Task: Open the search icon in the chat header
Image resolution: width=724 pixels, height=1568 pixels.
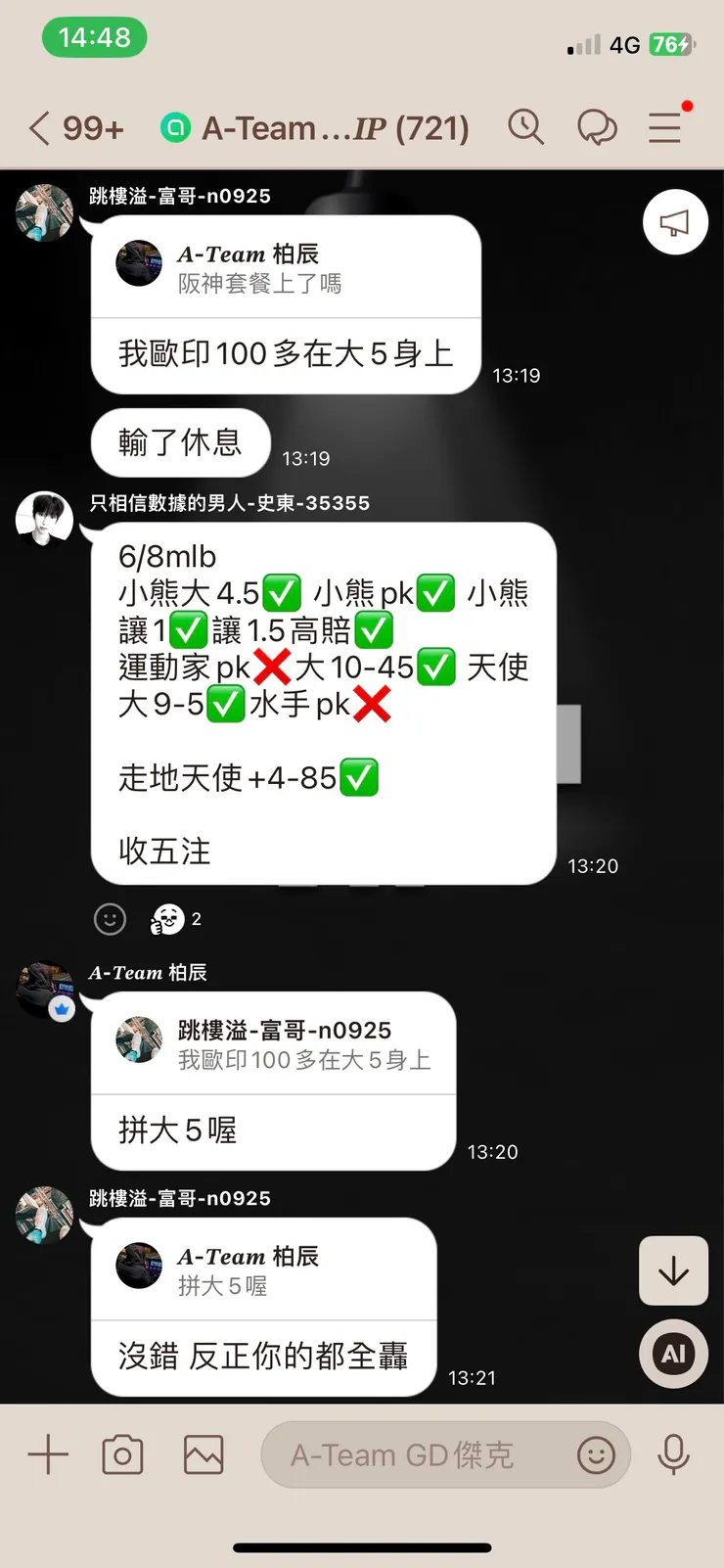Action: pyautogui.click(x=526, y=127)
